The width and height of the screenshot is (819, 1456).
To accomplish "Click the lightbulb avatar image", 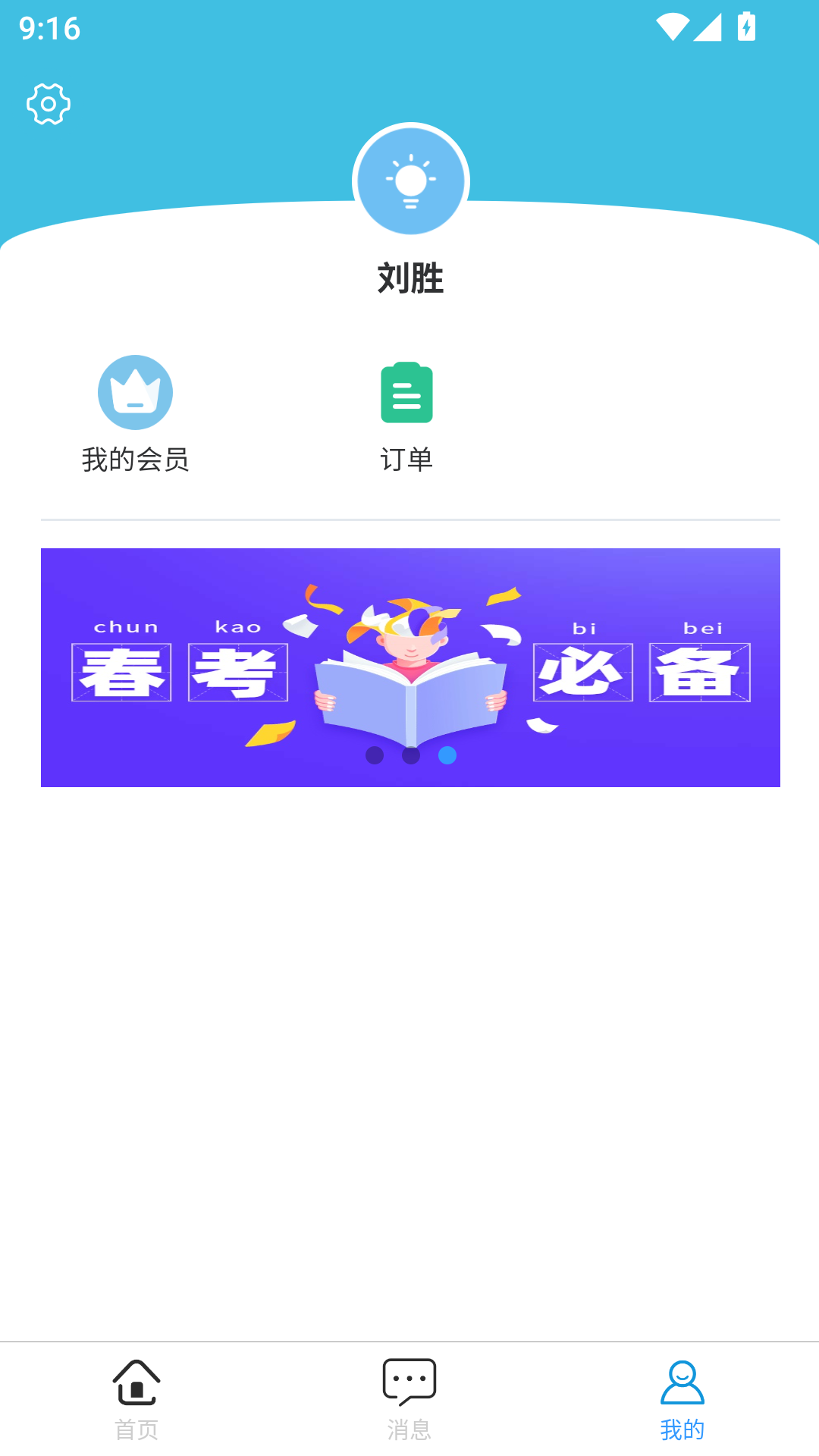I will (410, 180).
